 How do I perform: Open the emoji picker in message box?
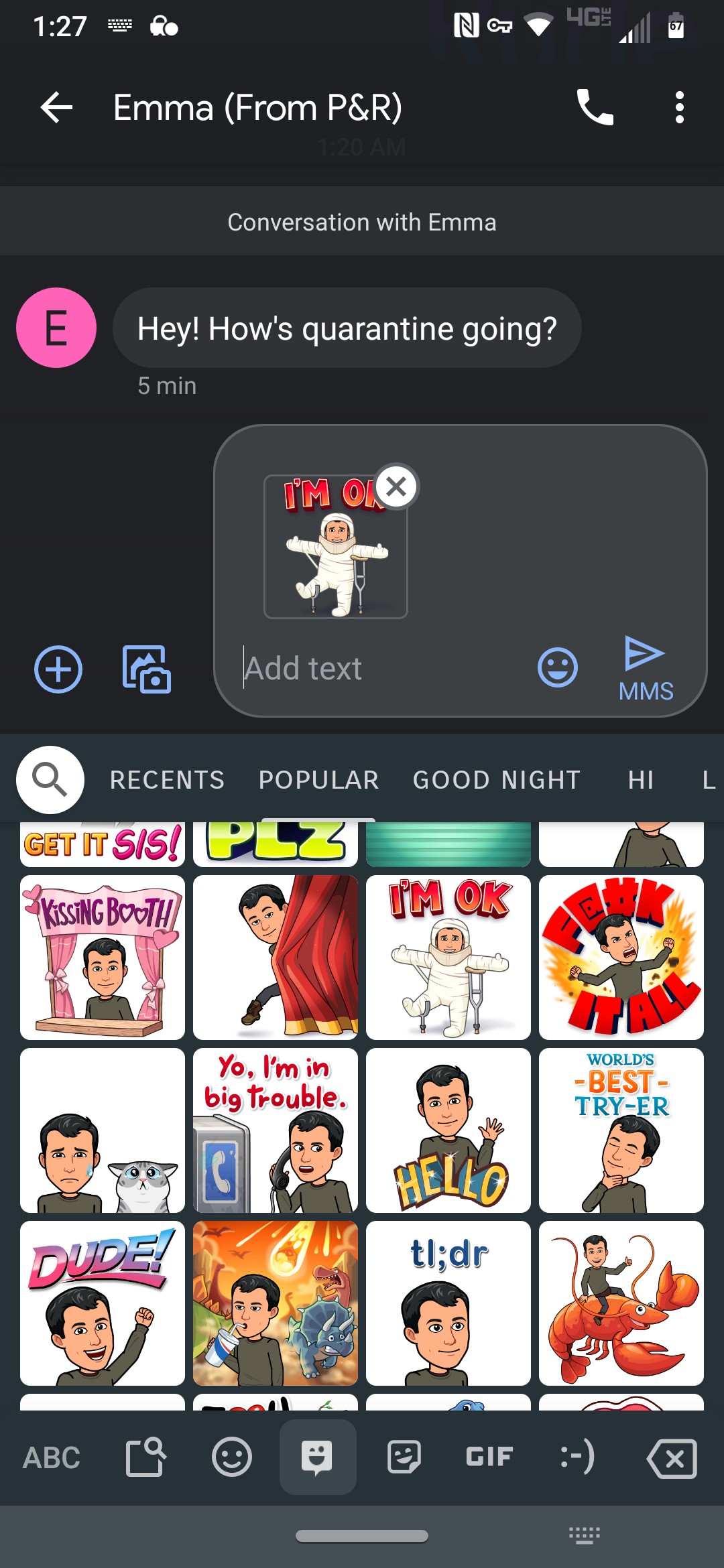[x=558, y=668]
